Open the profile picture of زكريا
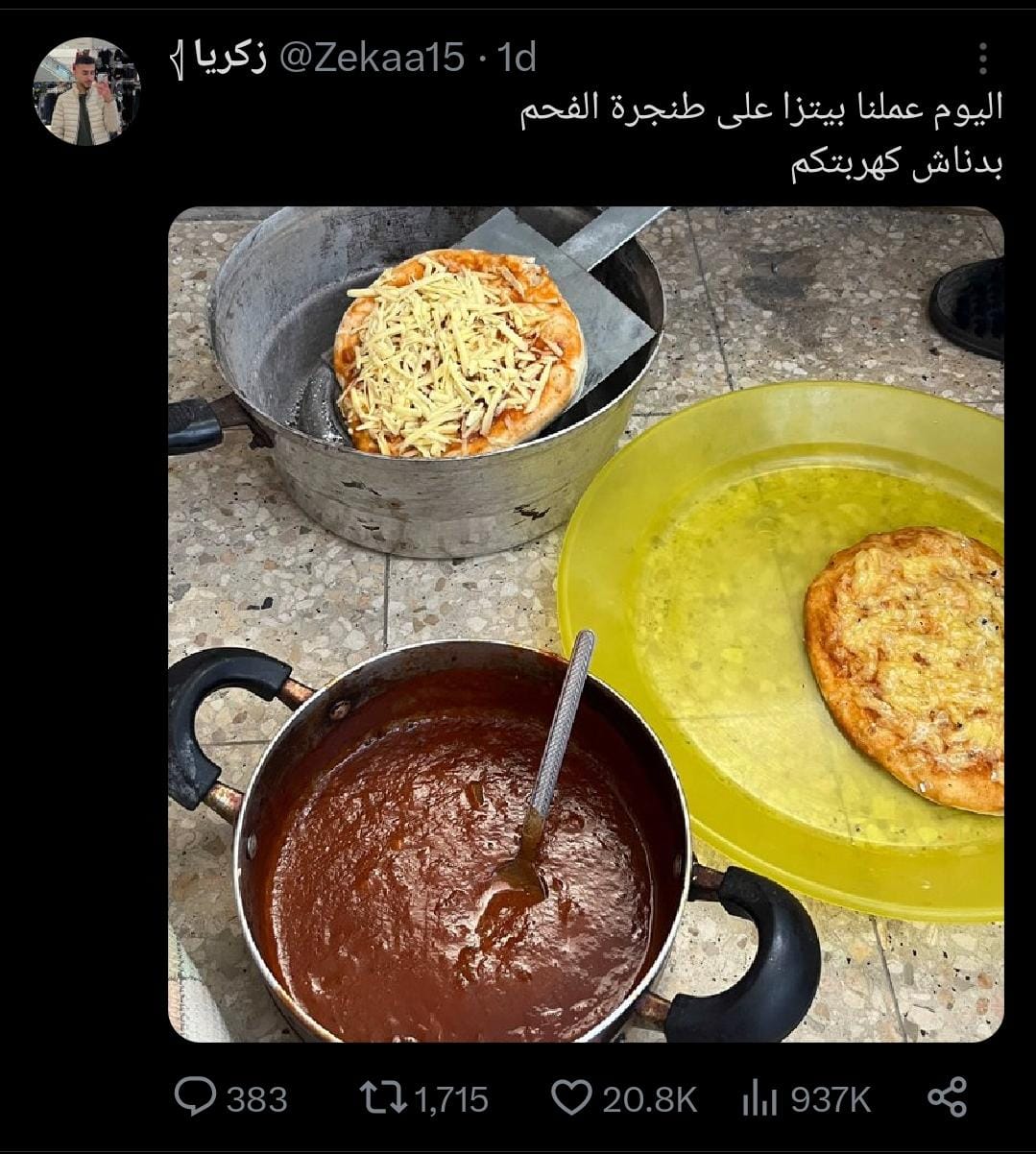The height and width of the screenshot is (1154, 1036). pos(86,92)
